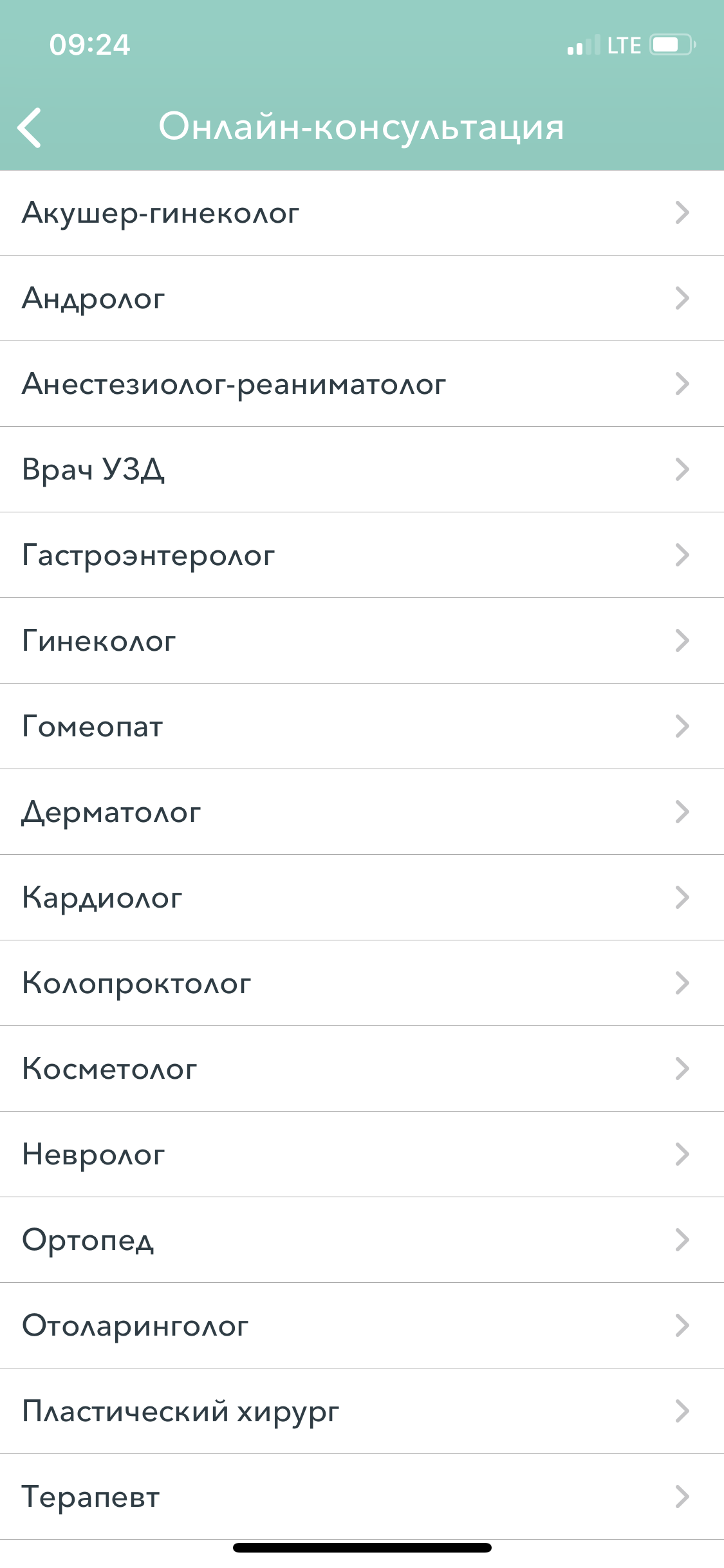Select Гинеколог from the list
This screenshot has width=724, height=1568.
click(362, 641)
